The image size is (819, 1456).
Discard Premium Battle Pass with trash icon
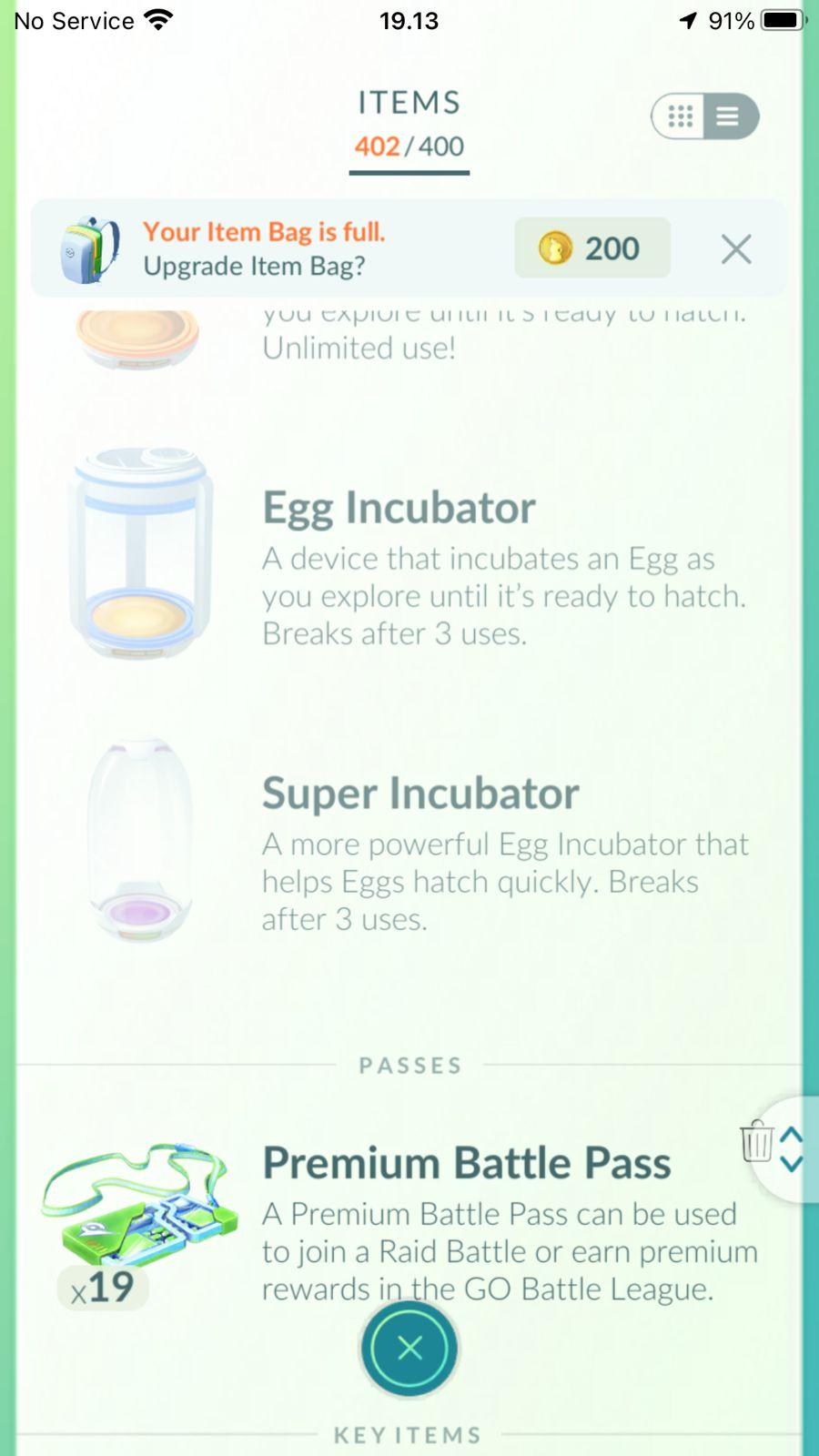click(x=755, y=1141)
